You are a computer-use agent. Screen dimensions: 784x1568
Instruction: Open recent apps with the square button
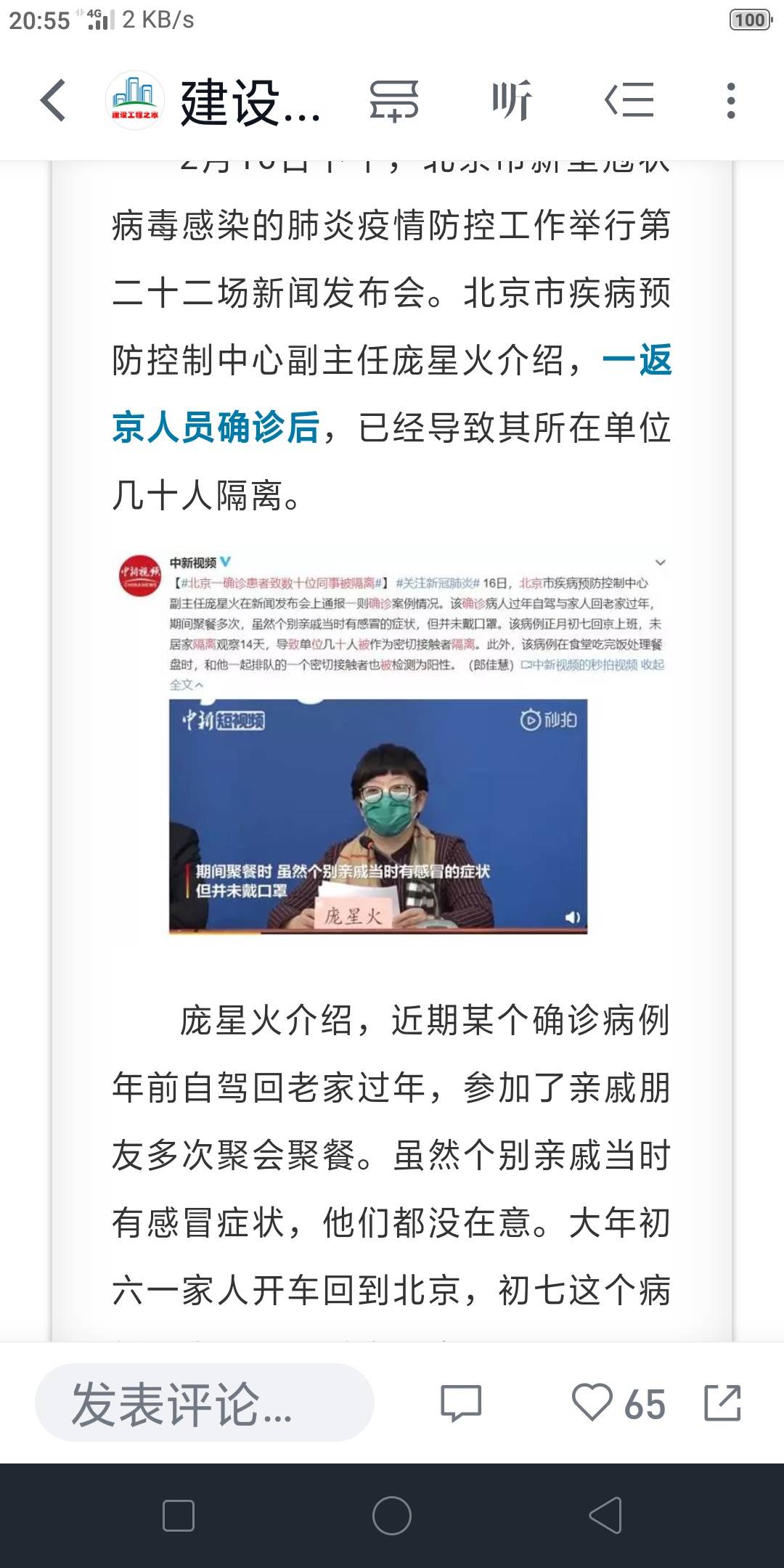pos(179,1516)
